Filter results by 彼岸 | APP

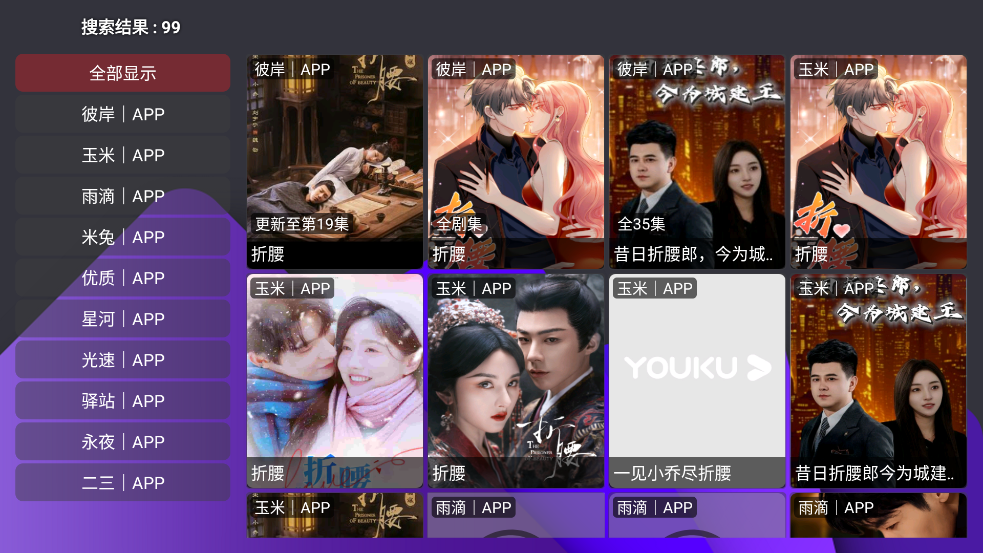point(123,114)
